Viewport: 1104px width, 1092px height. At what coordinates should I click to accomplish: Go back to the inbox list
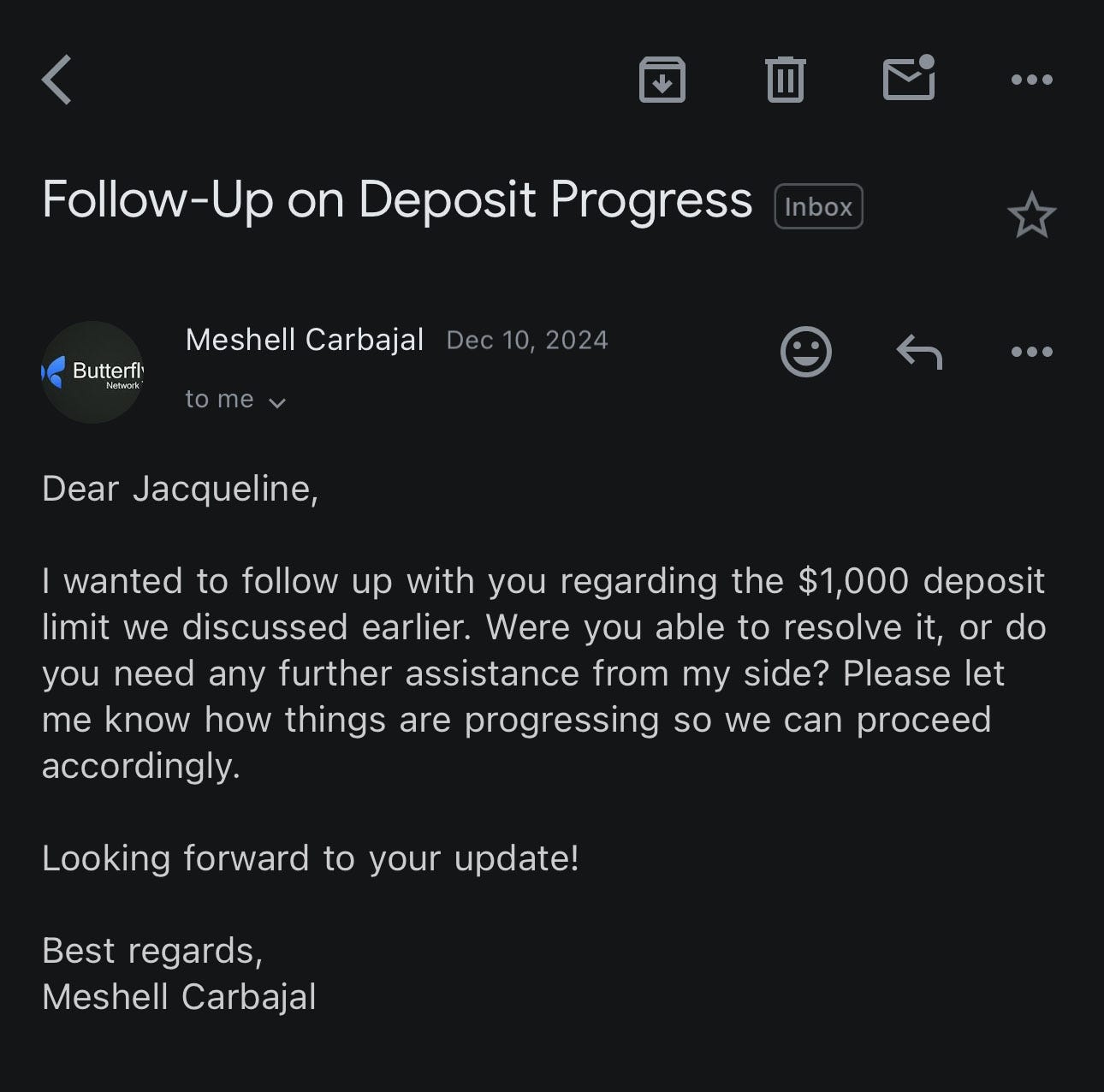[56, 80]
